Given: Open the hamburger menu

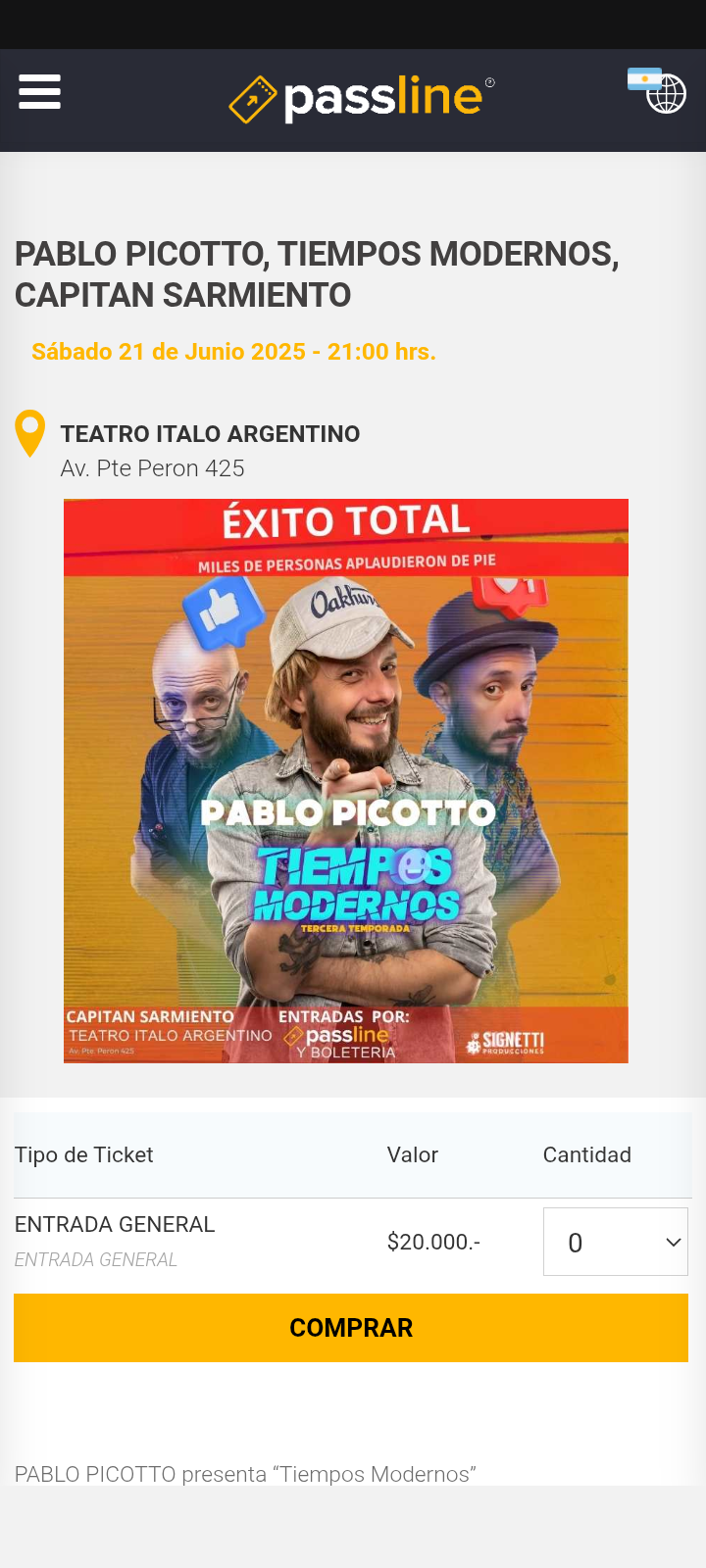Looking at the screenshot, I should pyautogui.click(x=39, y=92).
